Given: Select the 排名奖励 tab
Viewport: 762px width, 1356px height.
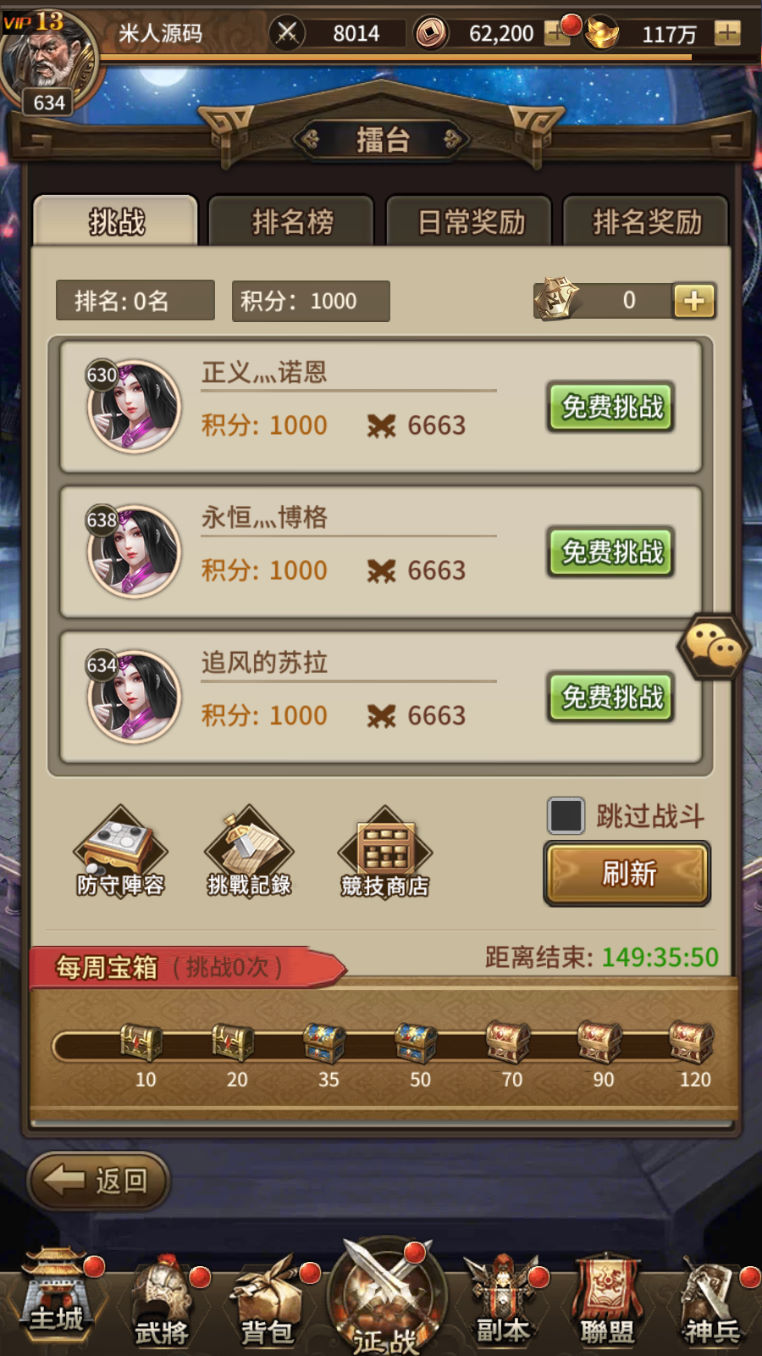Looking at the screenshot, I should 646,221.
